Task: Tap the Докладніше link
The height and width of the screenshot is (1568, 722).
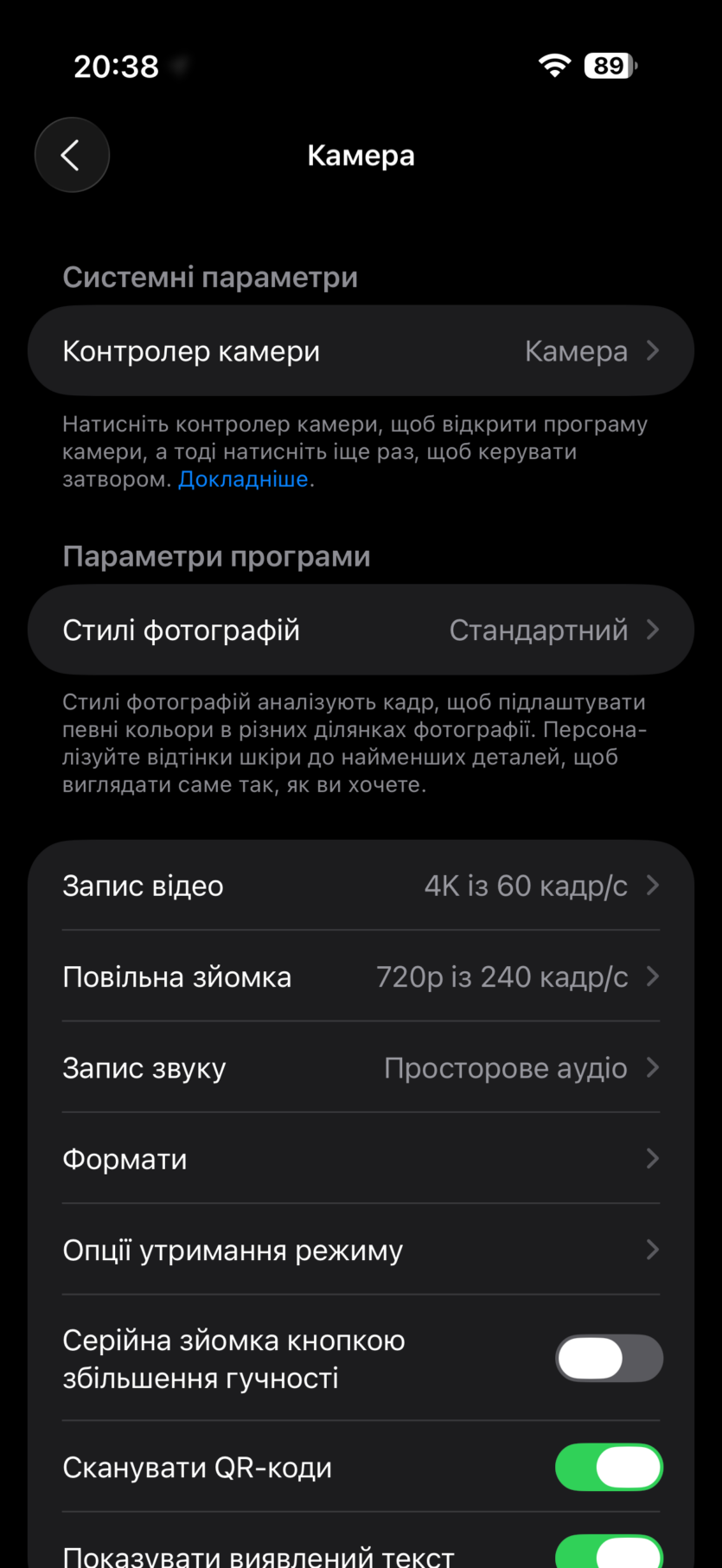Action: coord(243,479)
